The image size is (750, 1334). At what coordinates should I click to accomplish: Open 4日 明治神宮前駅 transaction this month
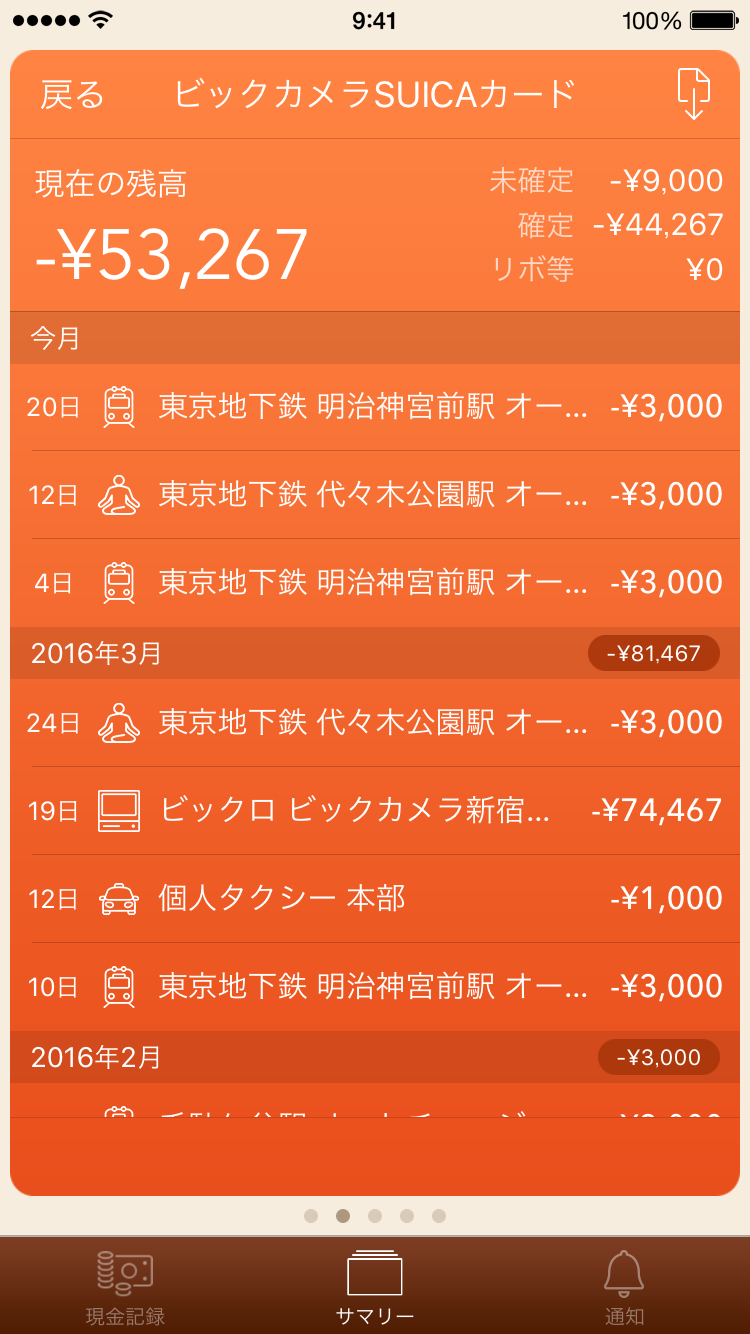375,583
